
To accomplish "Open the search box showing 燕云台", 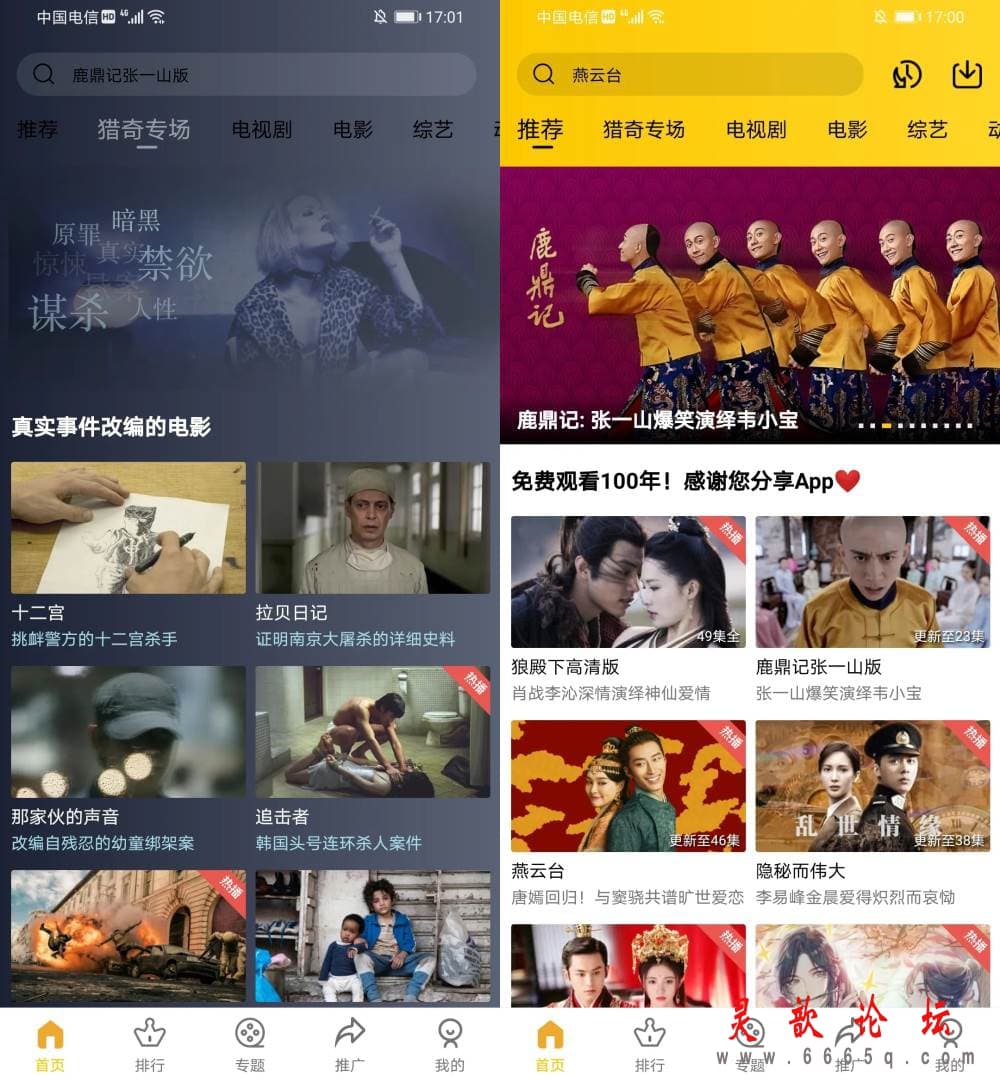I will click(690, 75).
